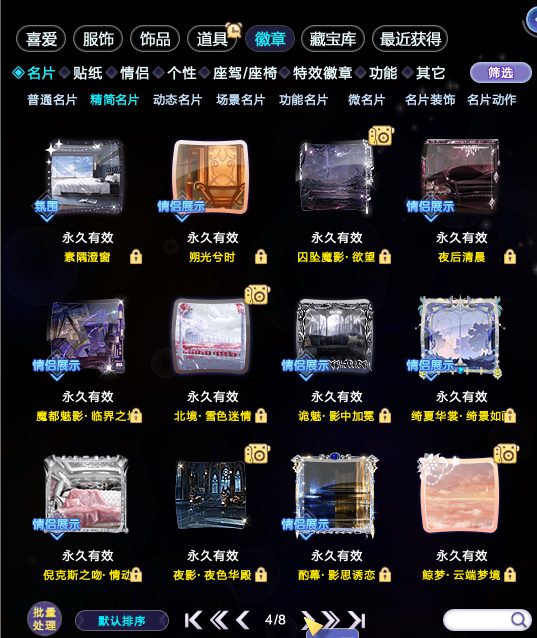The width and height of the screenshot is (537, 638).
Task: Select the 素隅澄窗 name card
Action: coord(85,177)
